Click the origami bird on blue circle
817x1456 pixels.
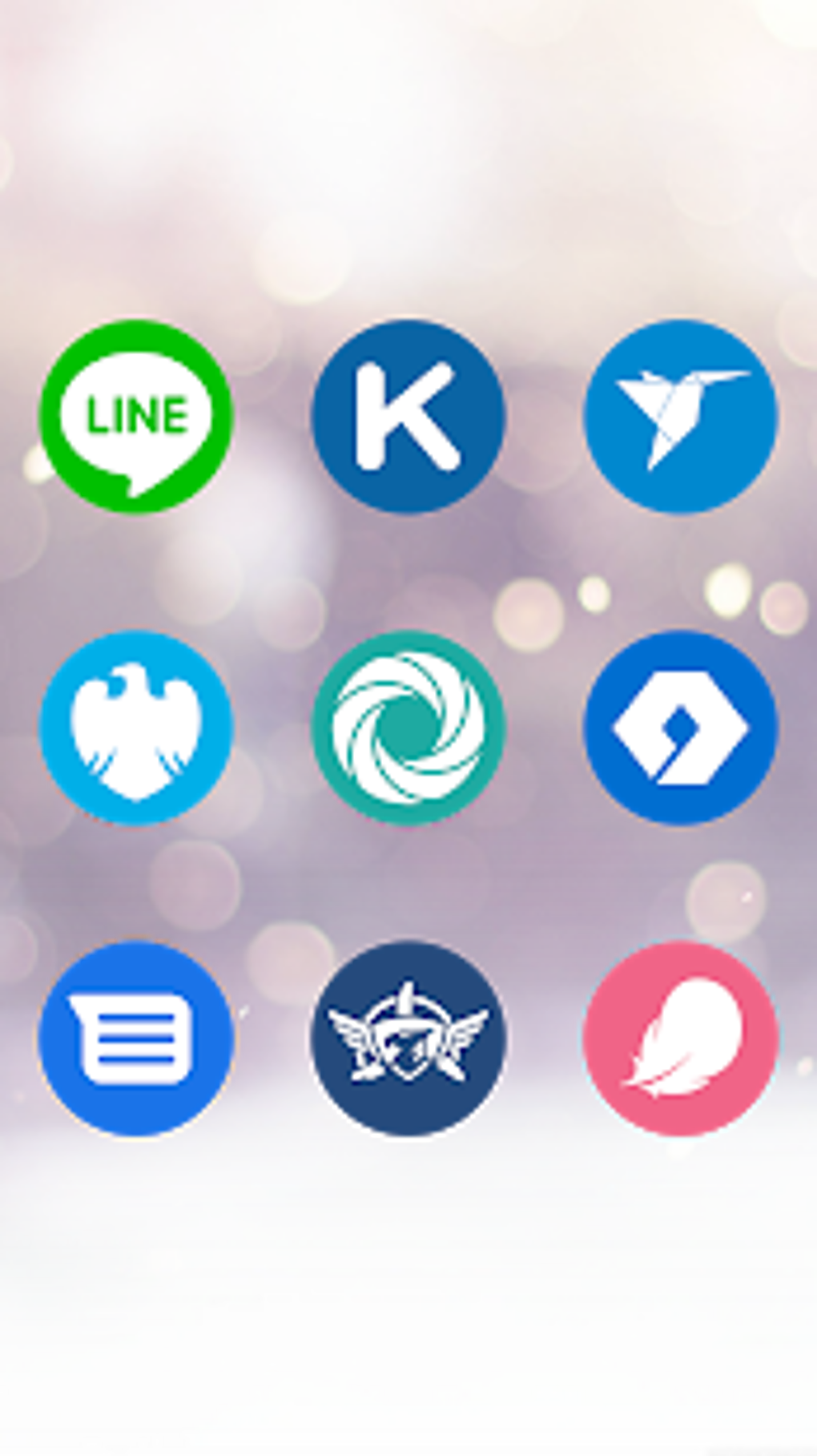tap(679, 413)
